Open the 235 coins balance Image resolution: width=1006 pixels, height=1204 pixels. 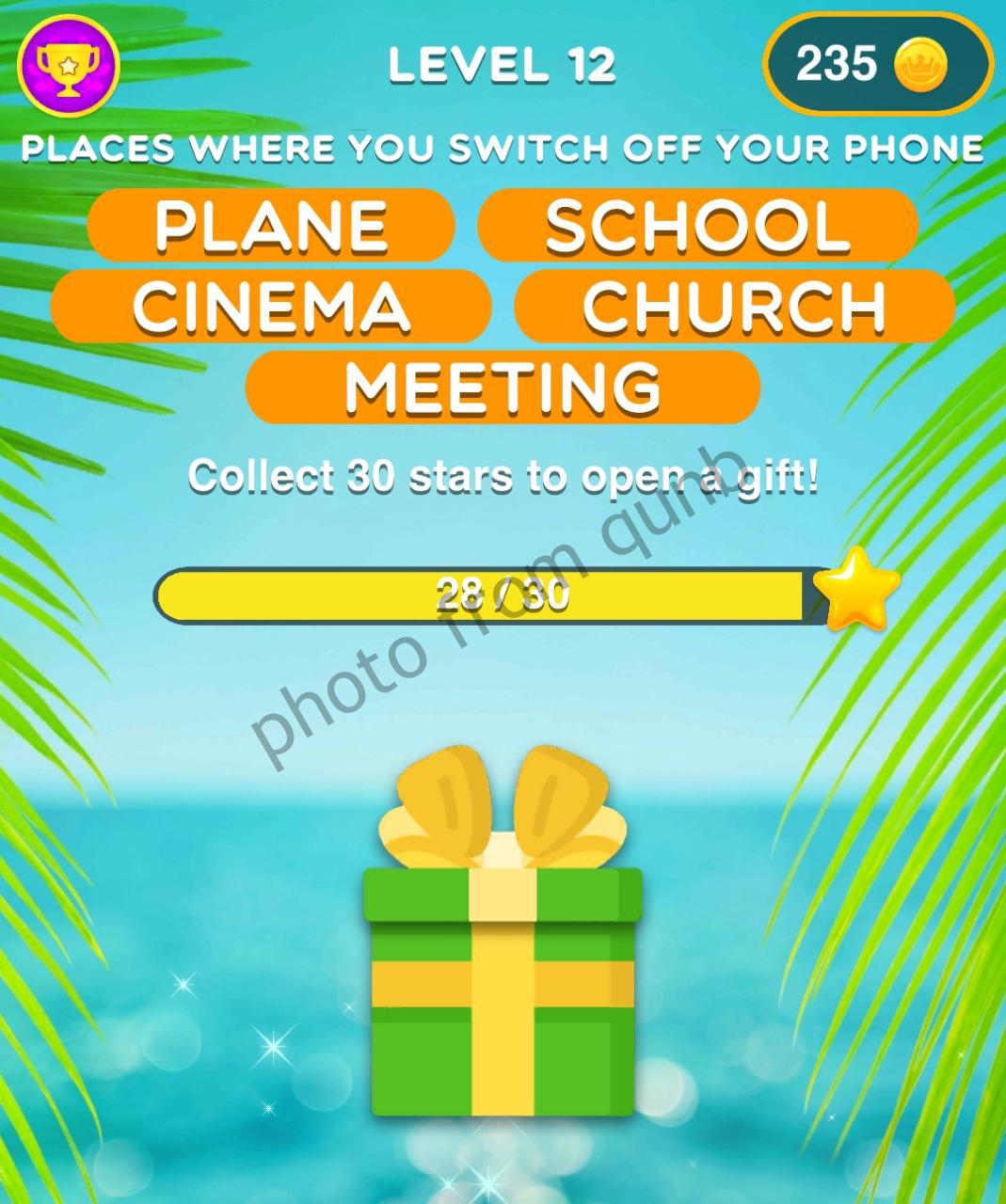(876, 64)
